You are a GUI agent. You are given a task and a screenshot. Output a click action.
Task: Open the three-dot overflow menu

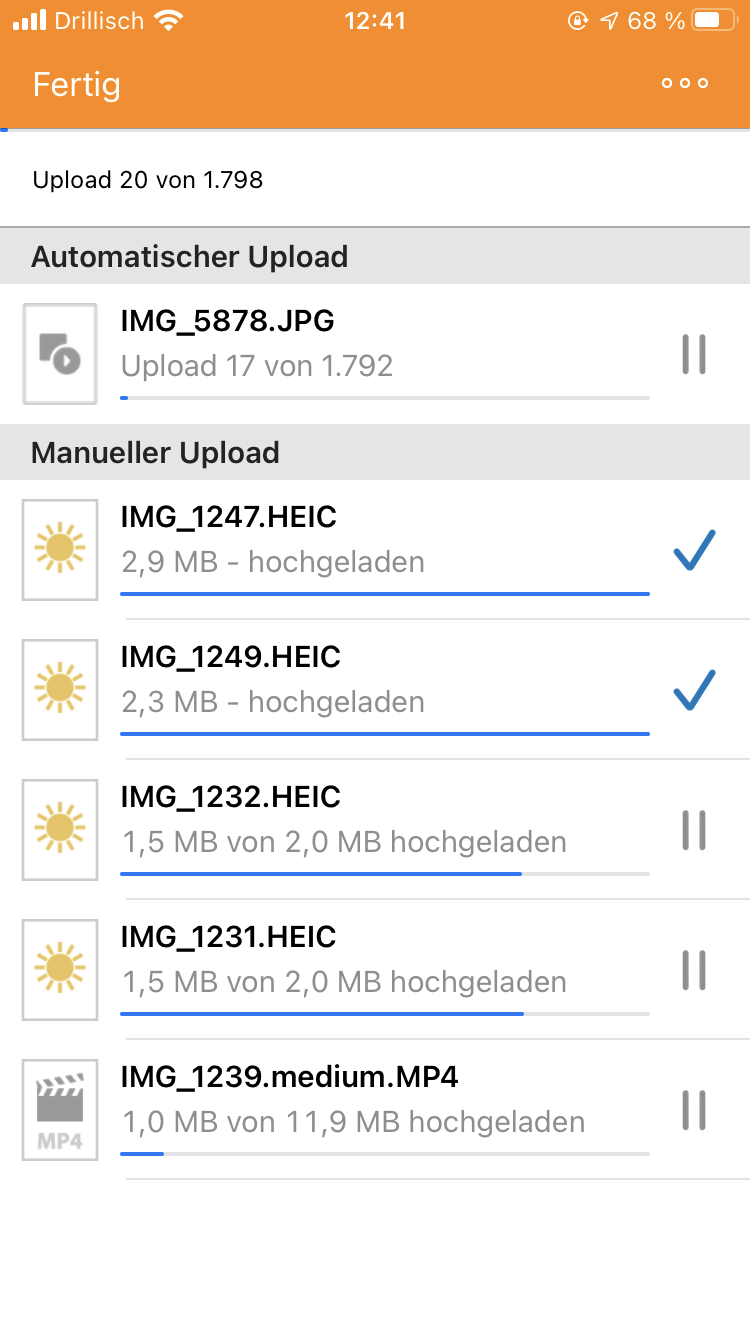coord(684,84)
